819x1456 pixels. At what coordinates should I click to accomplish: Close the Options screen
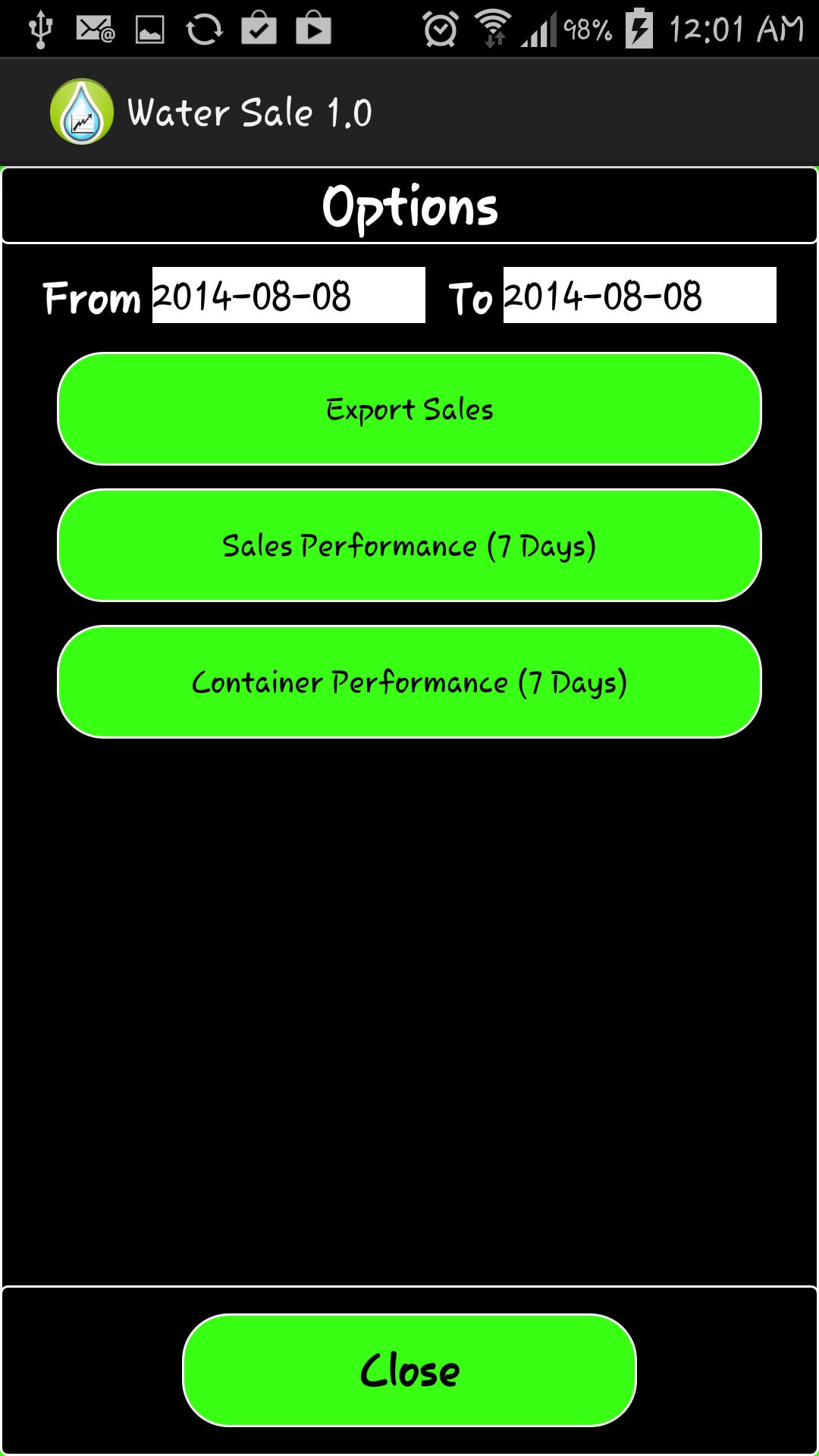pos(409,1370)
